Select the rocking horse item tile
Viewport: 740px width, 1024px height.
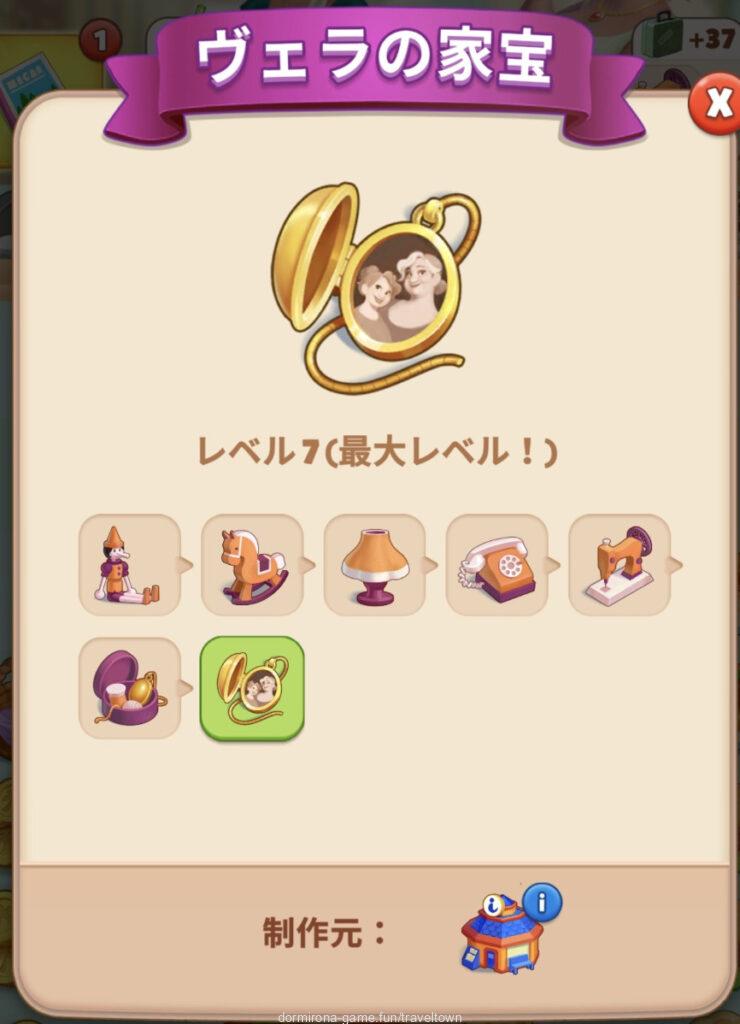coord(252,565)
